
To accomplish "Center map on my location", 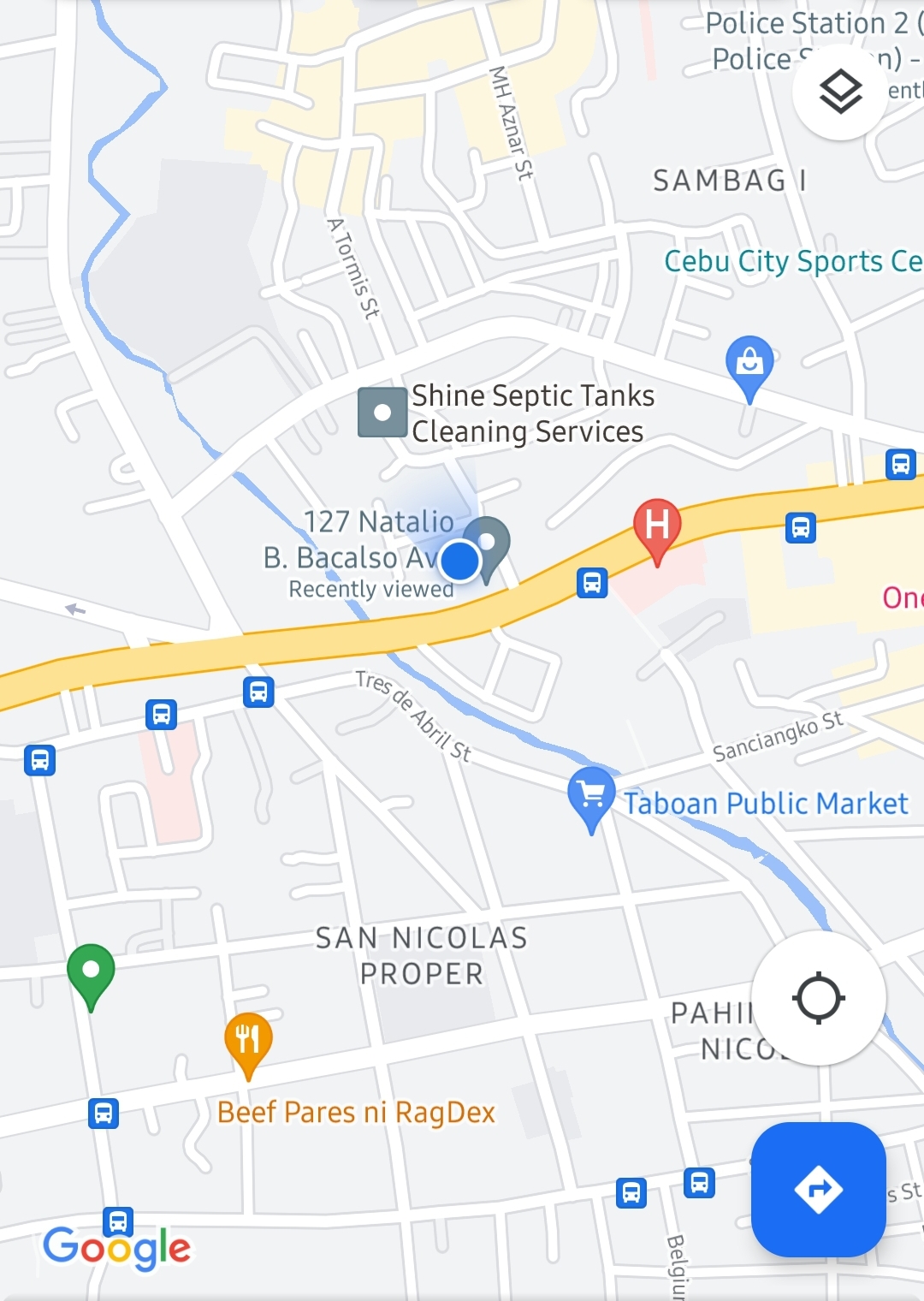I will tap(819, 998).
